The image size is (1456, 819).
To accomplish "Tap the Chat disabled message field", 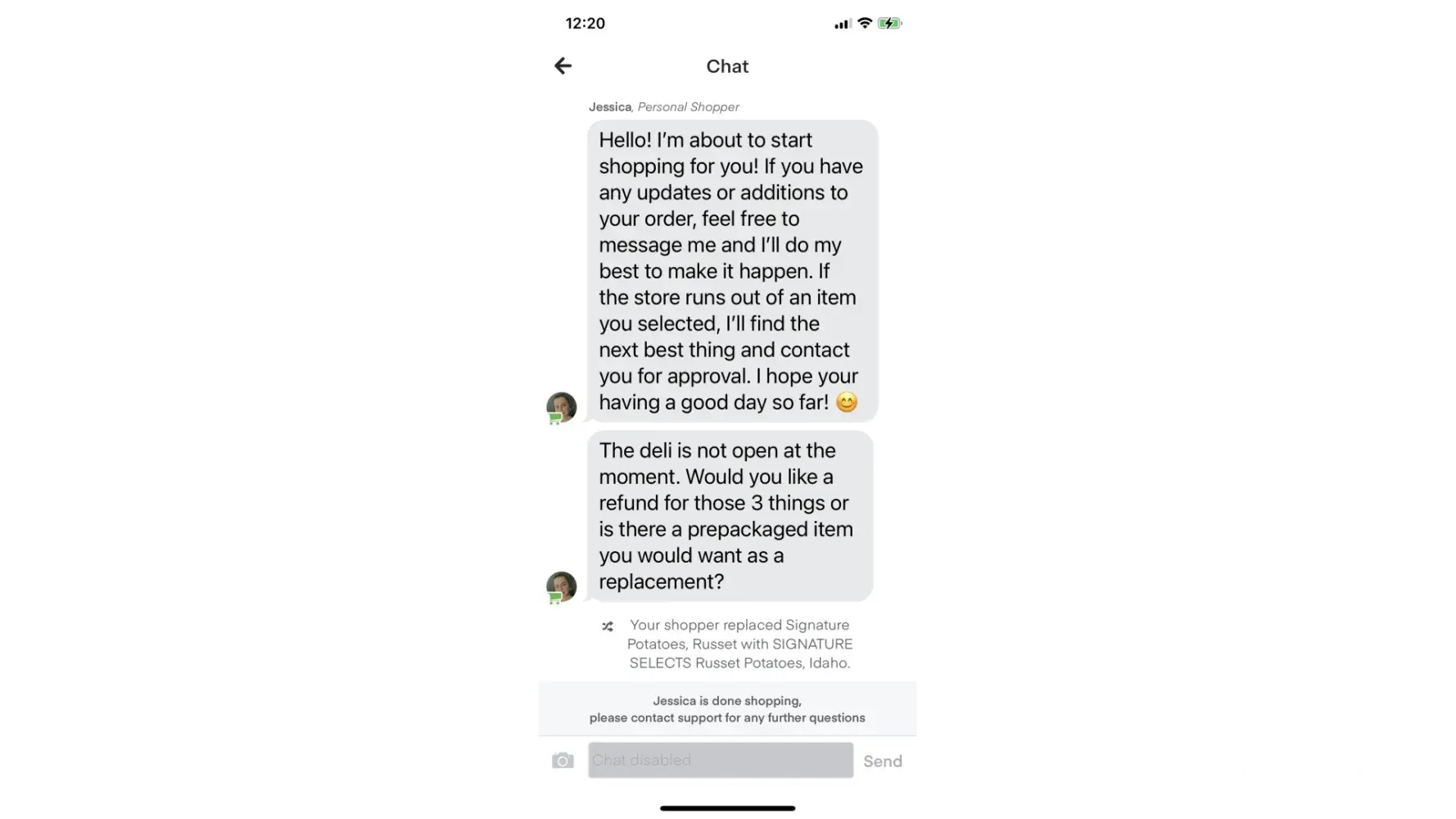I will pos(720,760).
